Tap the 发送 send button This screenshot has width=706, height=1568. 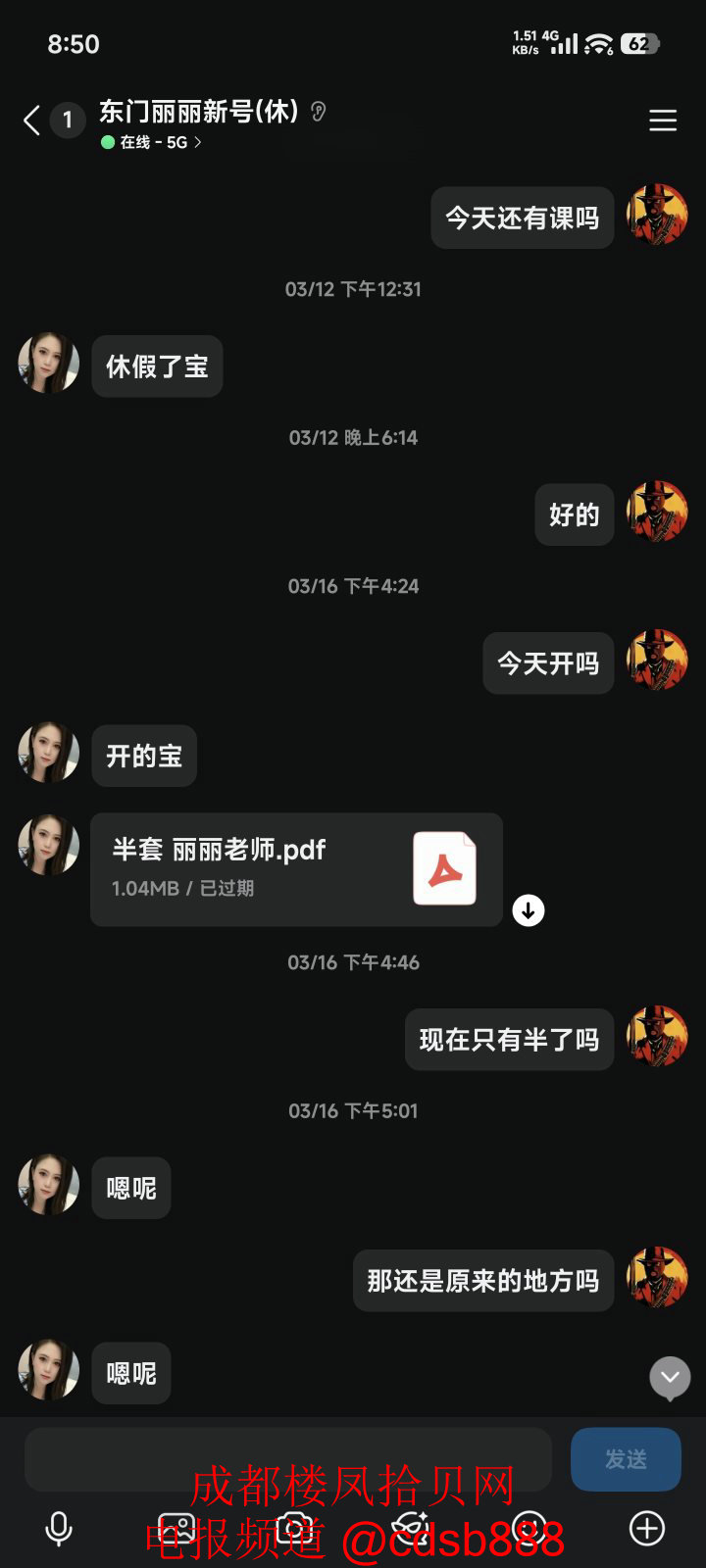626,1459
